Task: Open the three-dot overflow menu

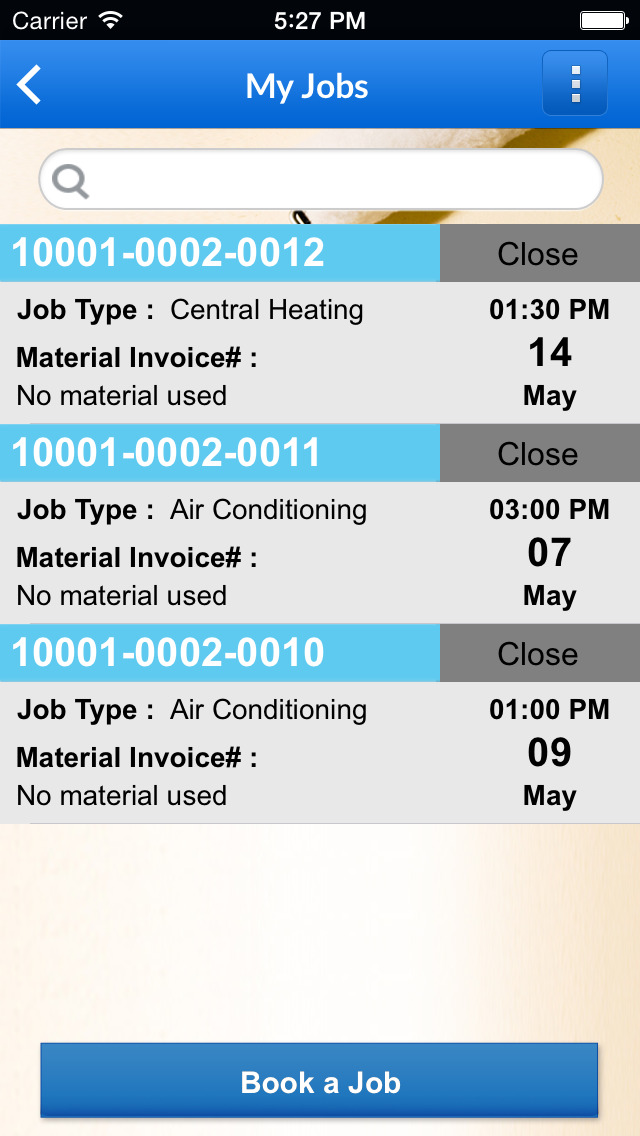Action: click(575, 83)
